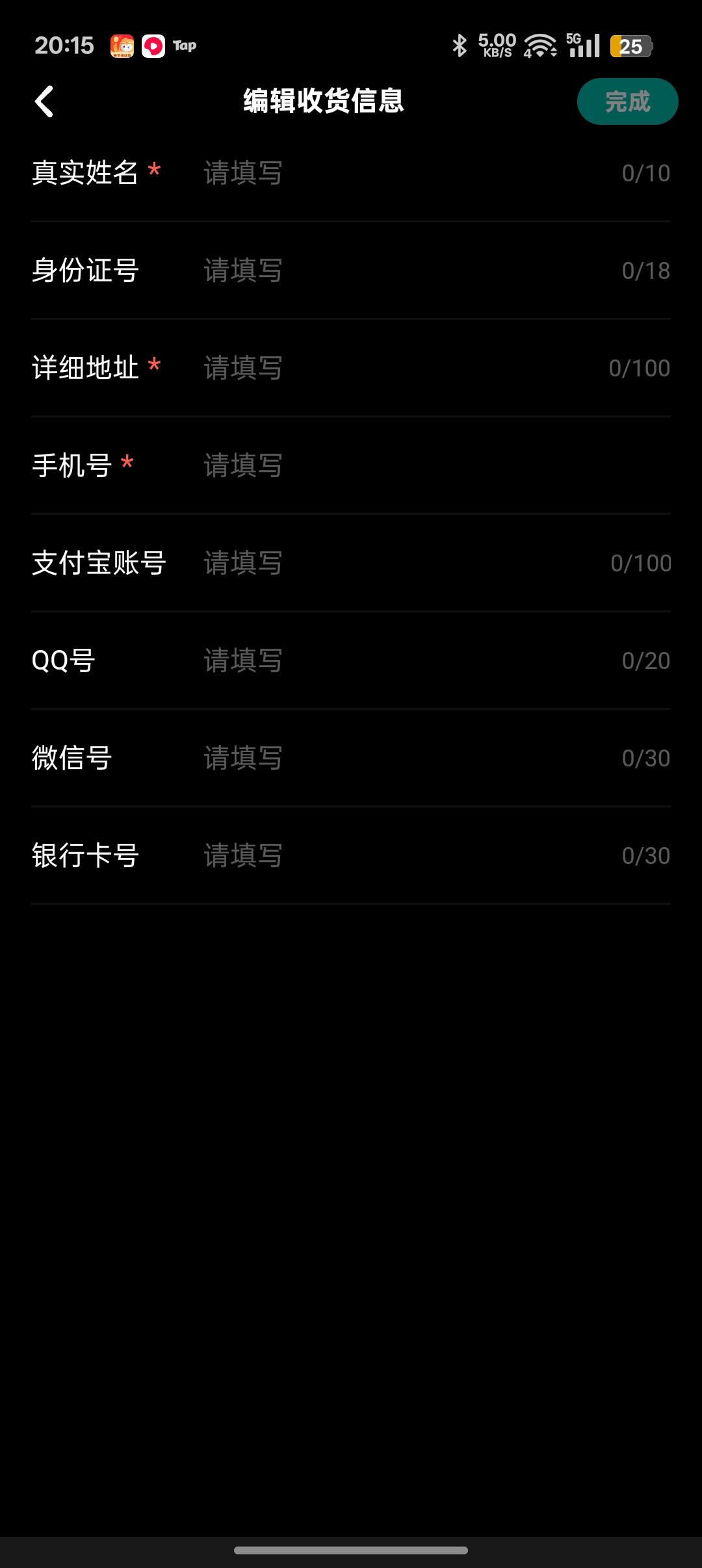Focus the 微信号 input field
702x1568 pixels.
390,758
